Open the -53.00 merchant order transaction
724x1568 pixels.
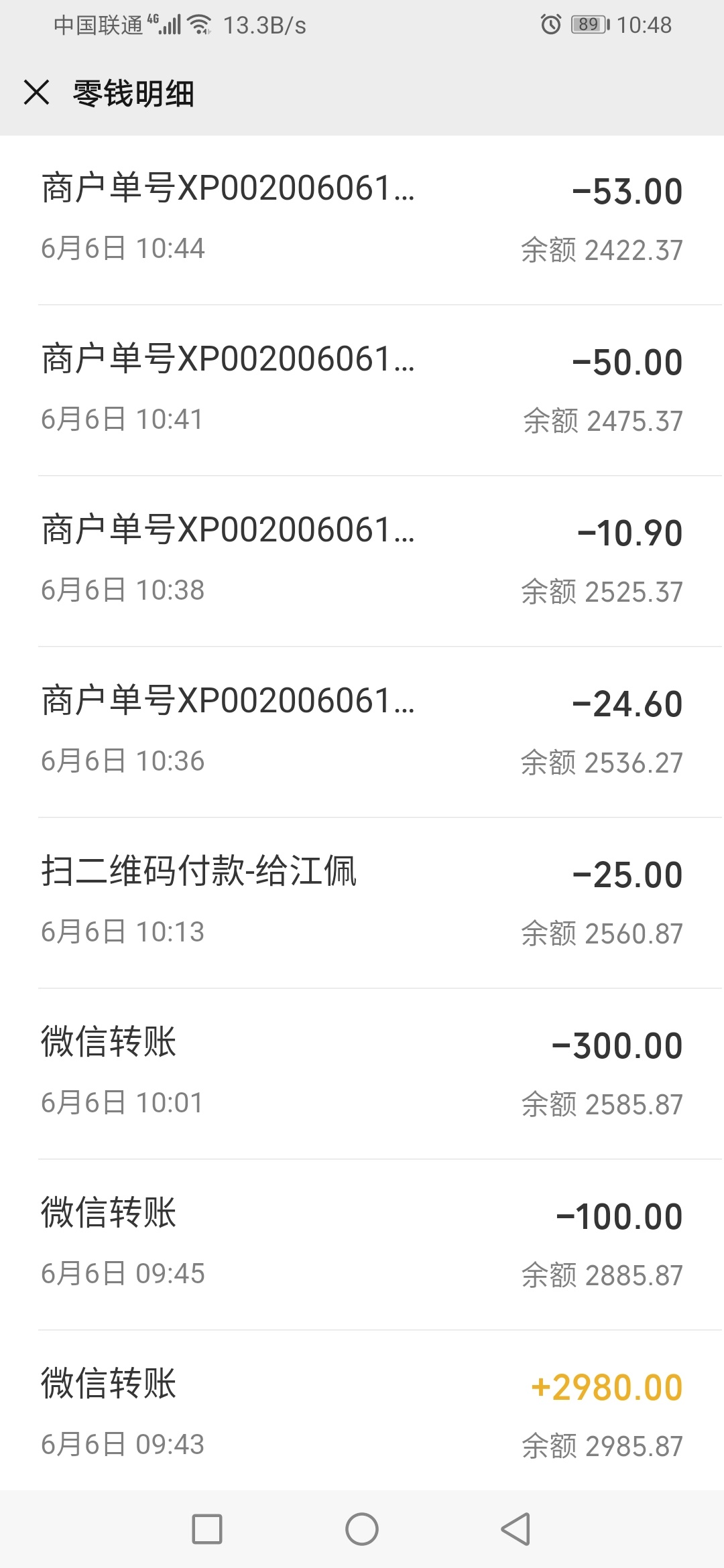(362, 220)
